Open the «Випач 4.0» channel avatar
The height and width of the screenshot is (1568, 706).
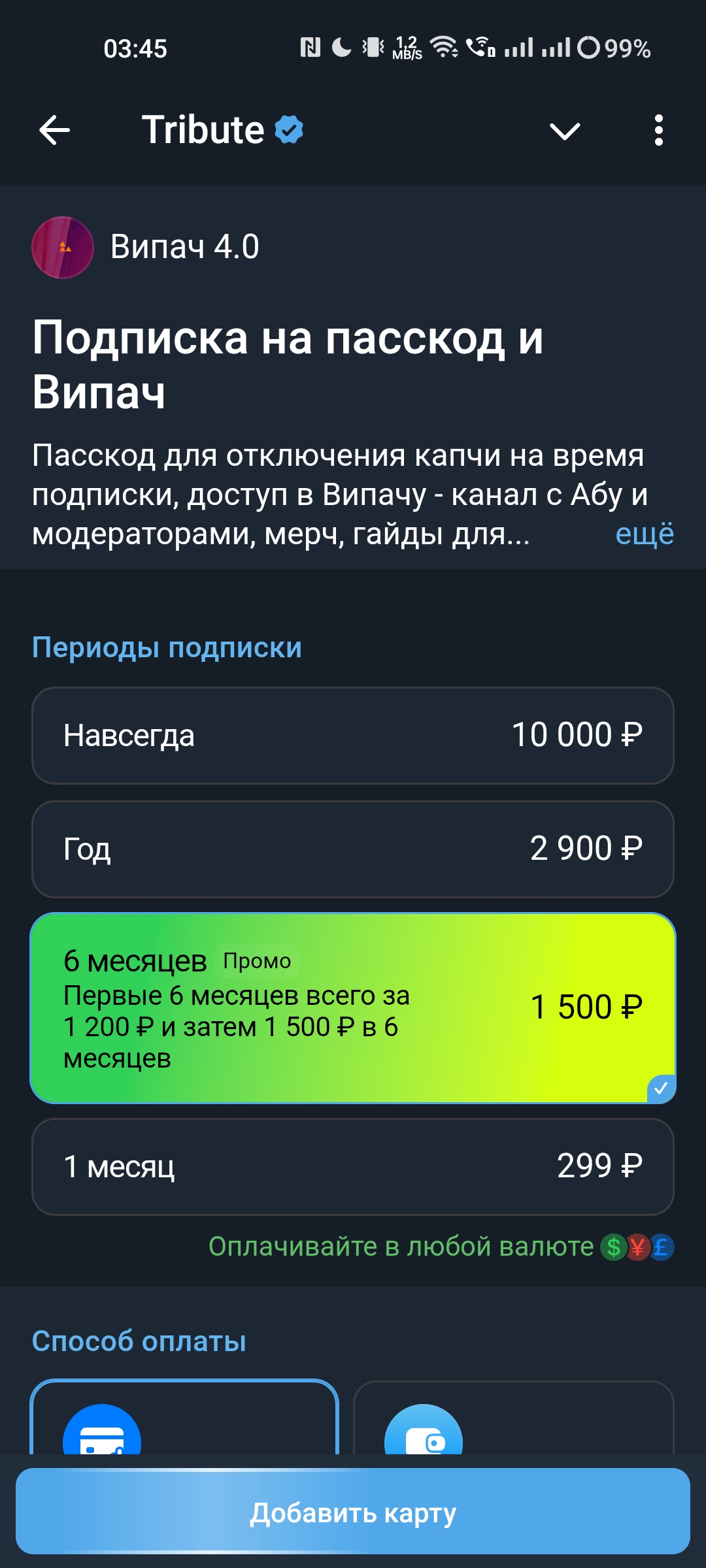pos(63,248)
